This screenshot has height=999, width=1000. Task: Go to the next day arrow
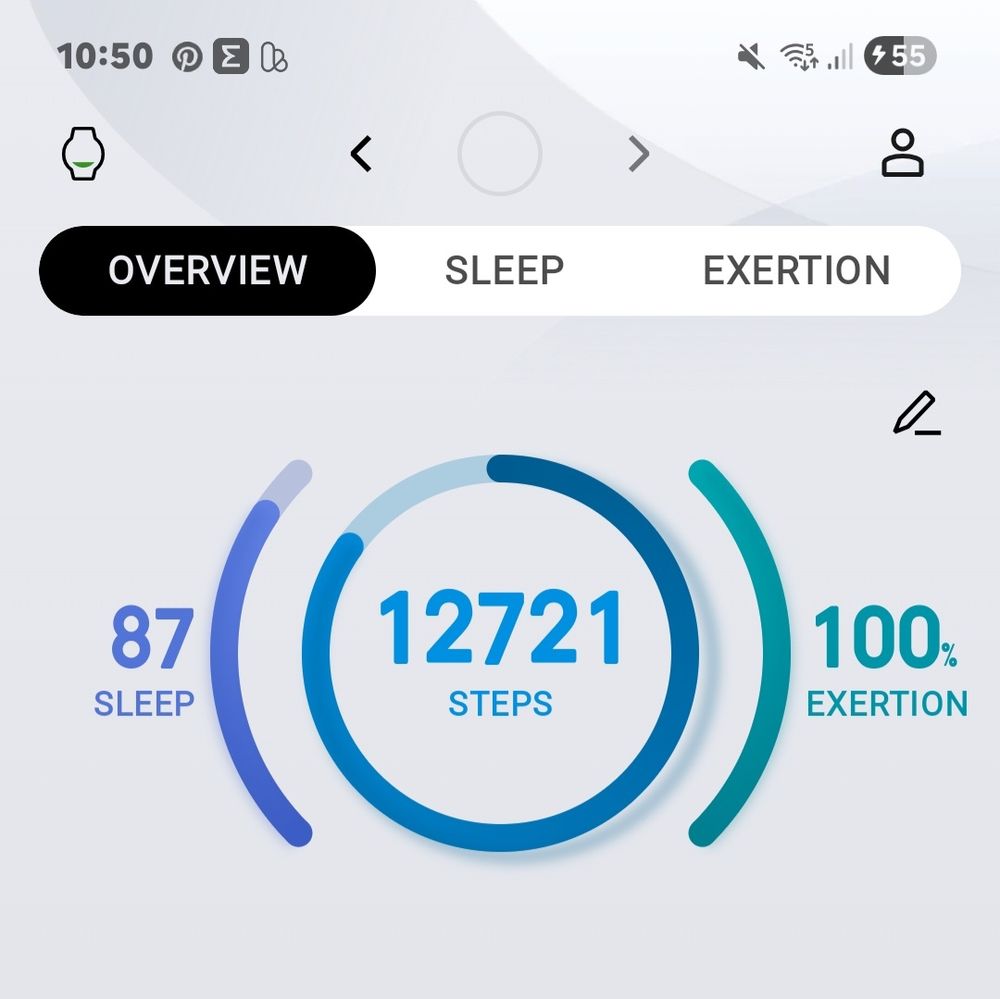click(638, 154)
